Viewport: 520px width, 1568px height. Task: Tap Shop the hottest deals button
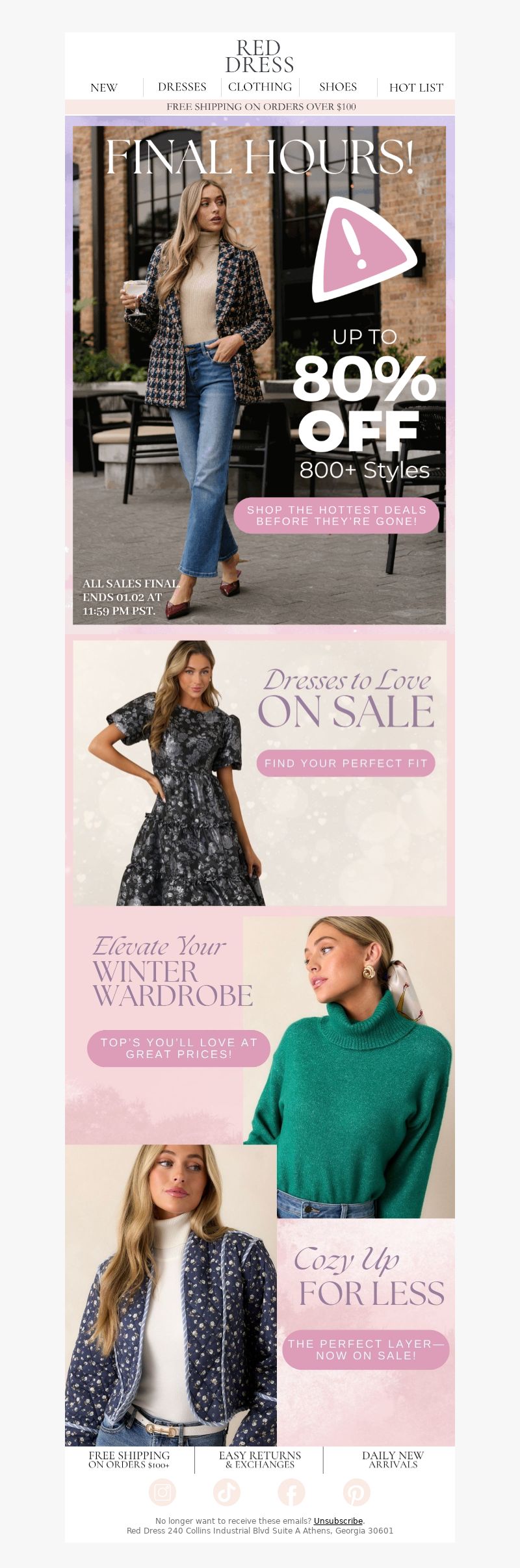point(336,516)
